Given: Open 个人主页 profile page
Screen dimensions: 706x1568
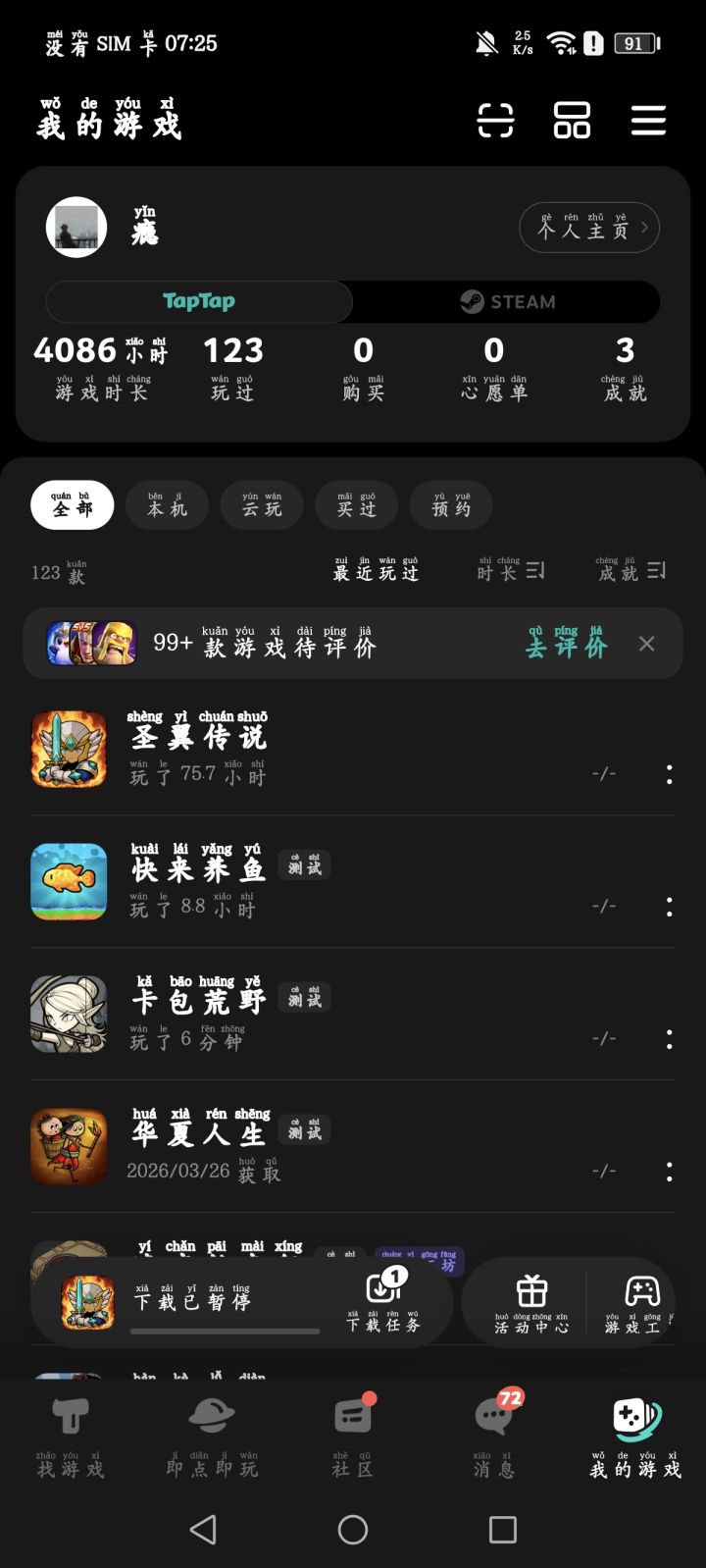Looking at the screenshot, I should (x=588, y=228).
